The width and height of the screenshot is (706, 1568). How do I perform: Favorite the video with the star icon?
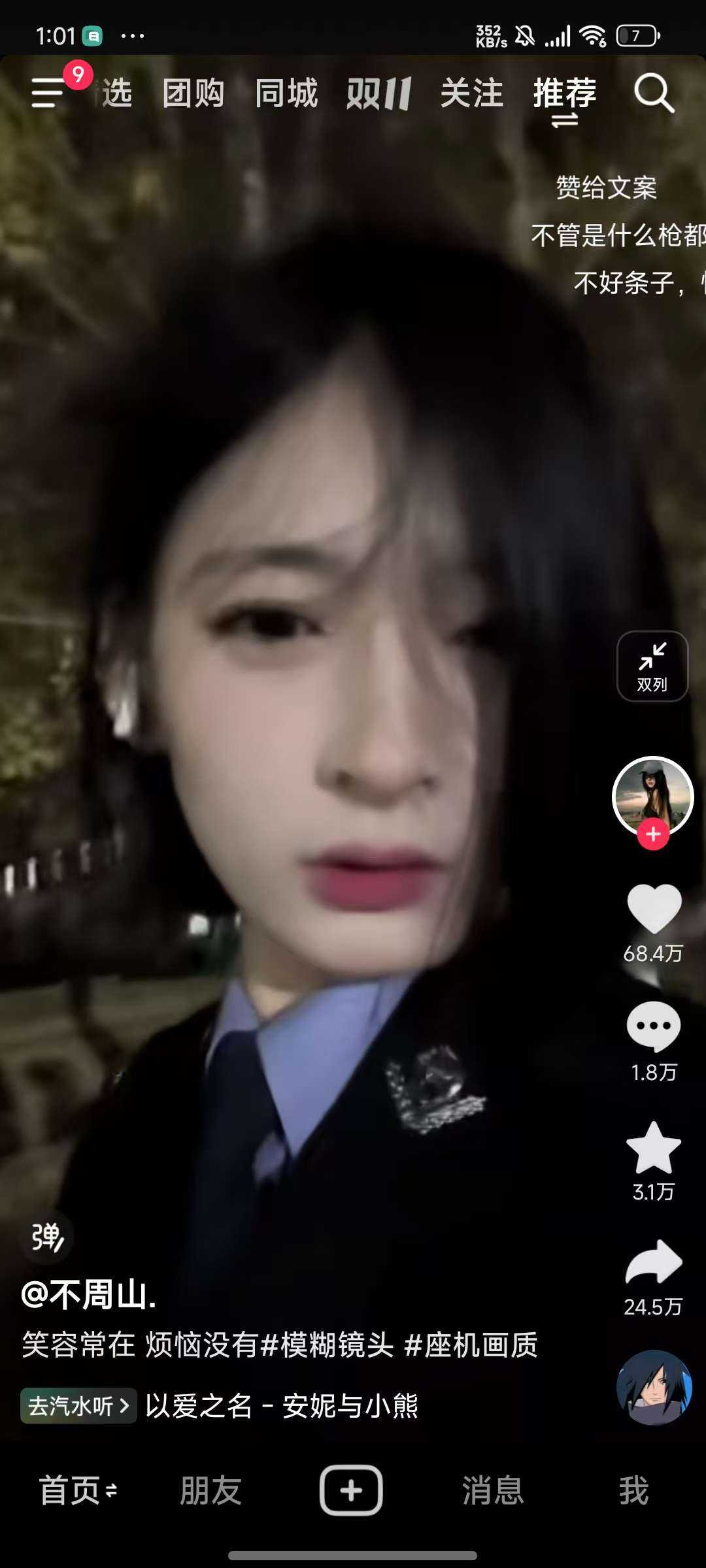654,1149
